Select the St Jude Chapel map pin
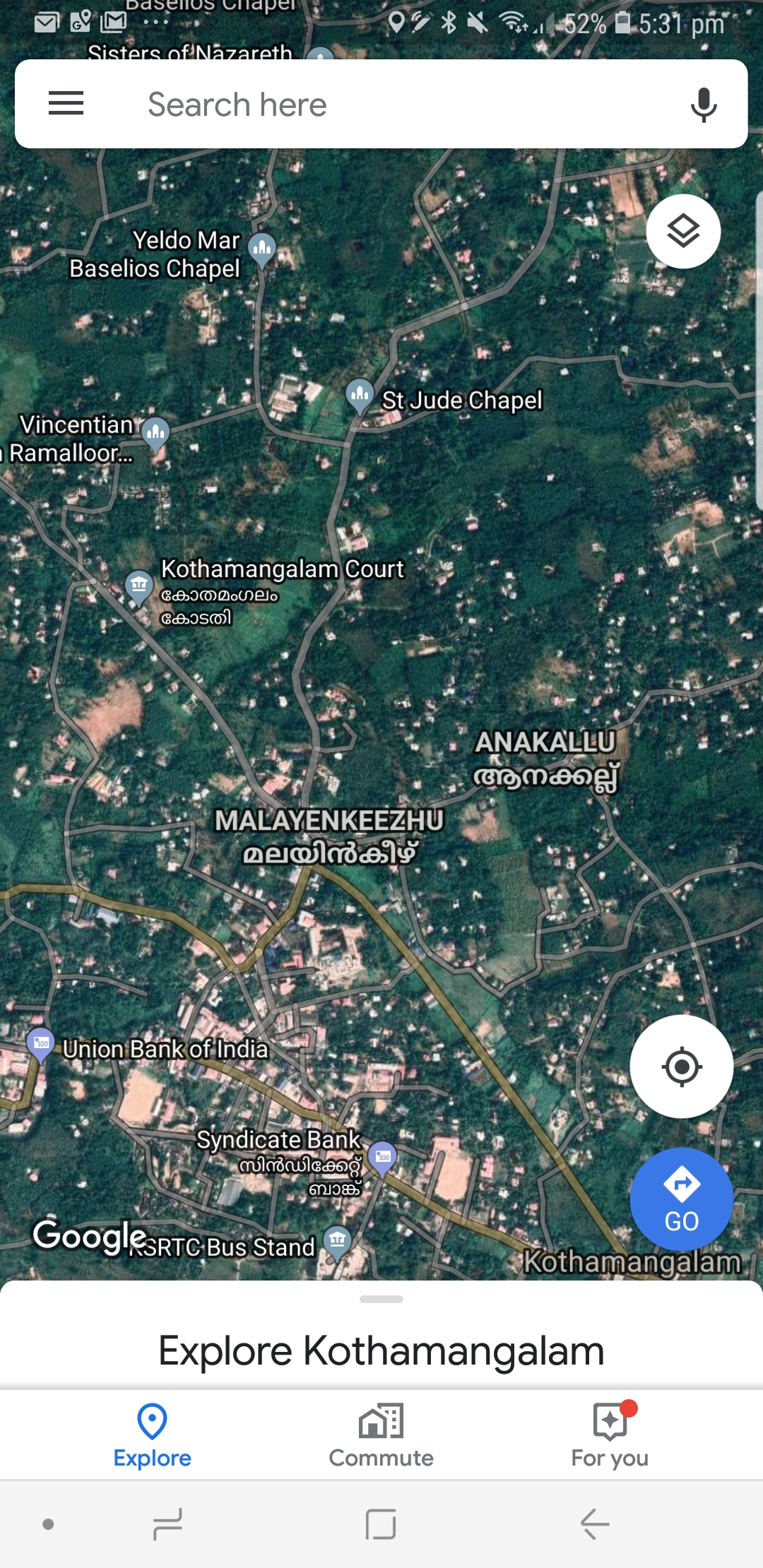Screen dimensions: 763x1568 point(360,396)
